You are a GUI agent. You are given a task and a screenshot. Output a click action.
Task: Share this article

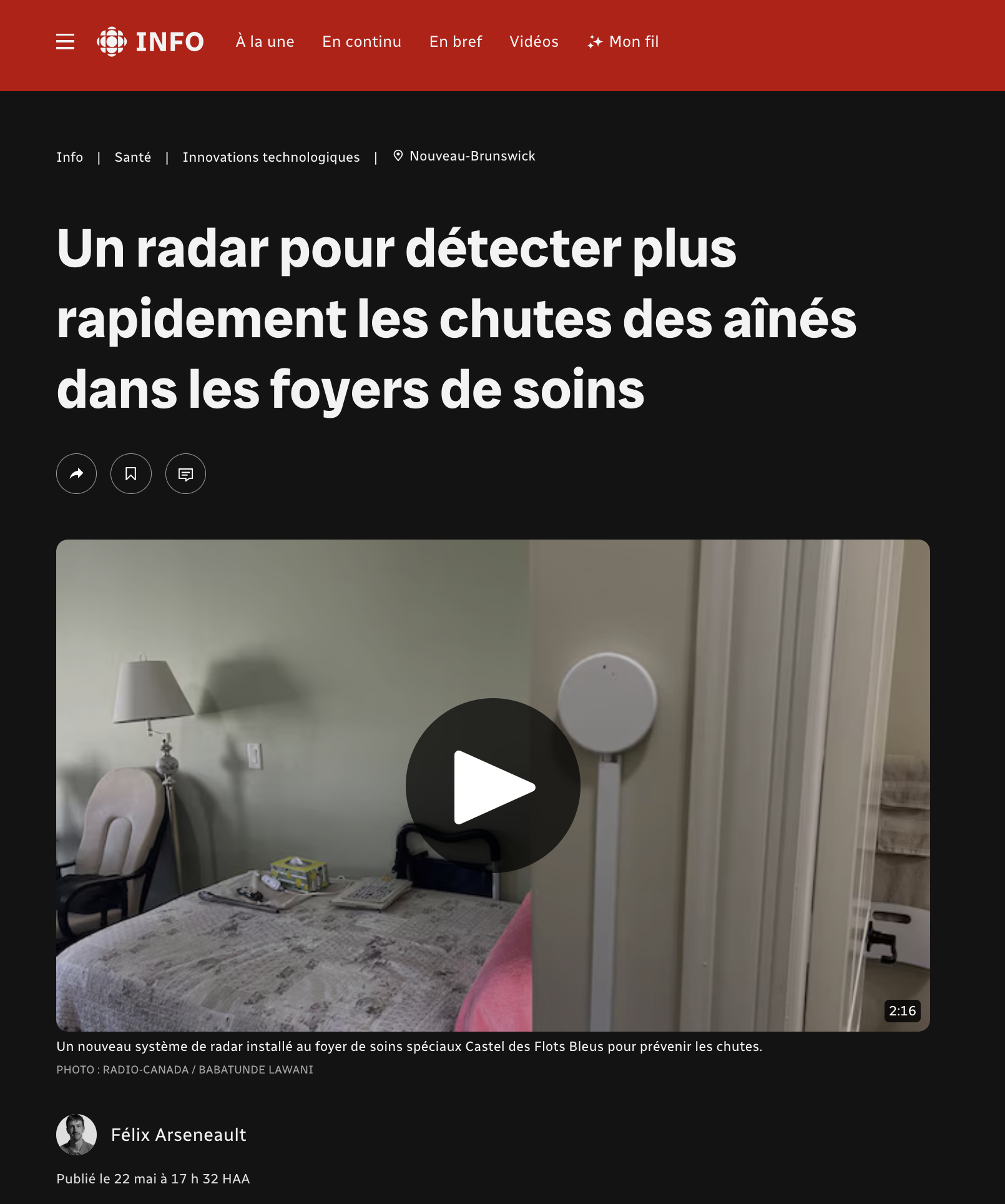point(76,474)
